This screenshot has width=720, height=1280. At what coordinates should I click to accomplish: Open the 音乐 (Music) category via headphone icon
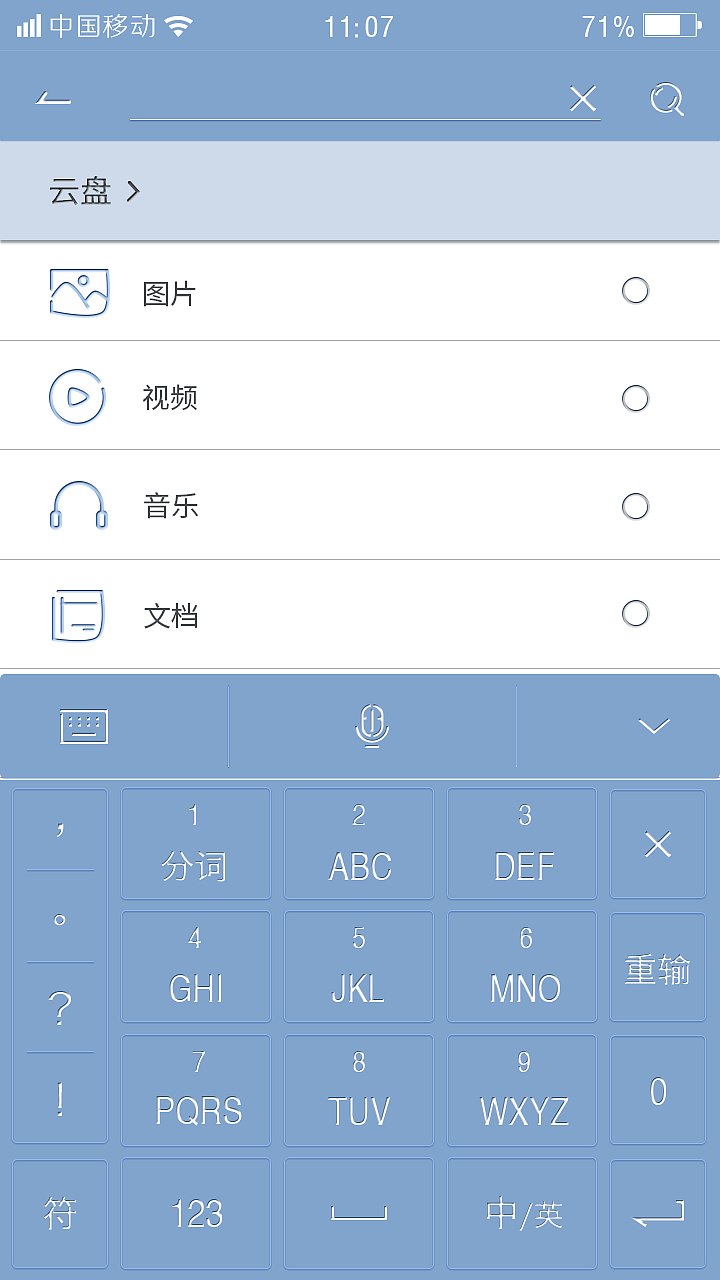pos(77,505)
